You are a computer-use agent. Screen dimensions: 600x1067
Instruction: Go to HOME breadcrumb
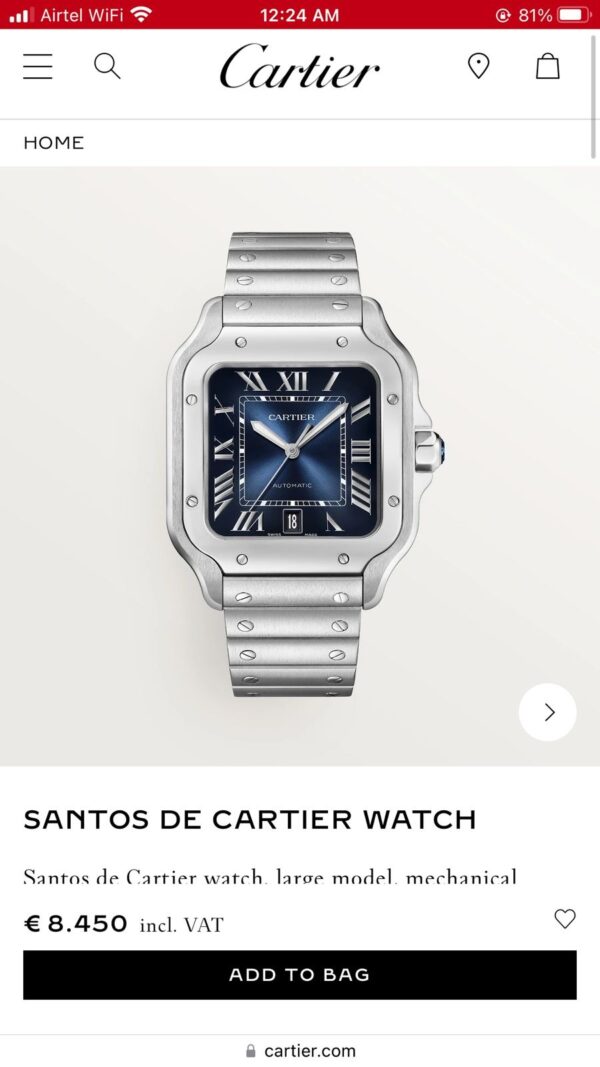[x=54, y=143]
